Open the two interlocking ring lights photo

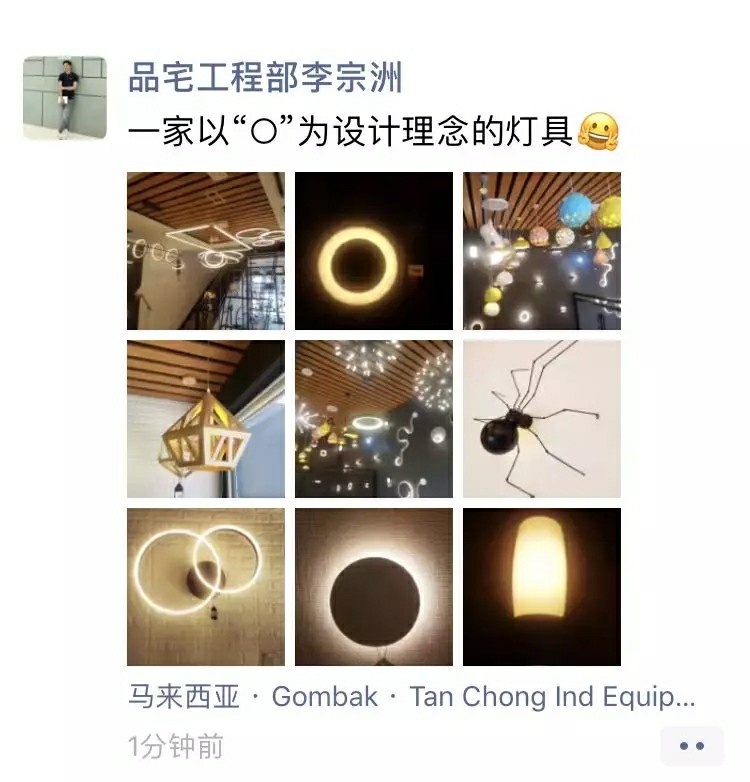pos(206,587)
